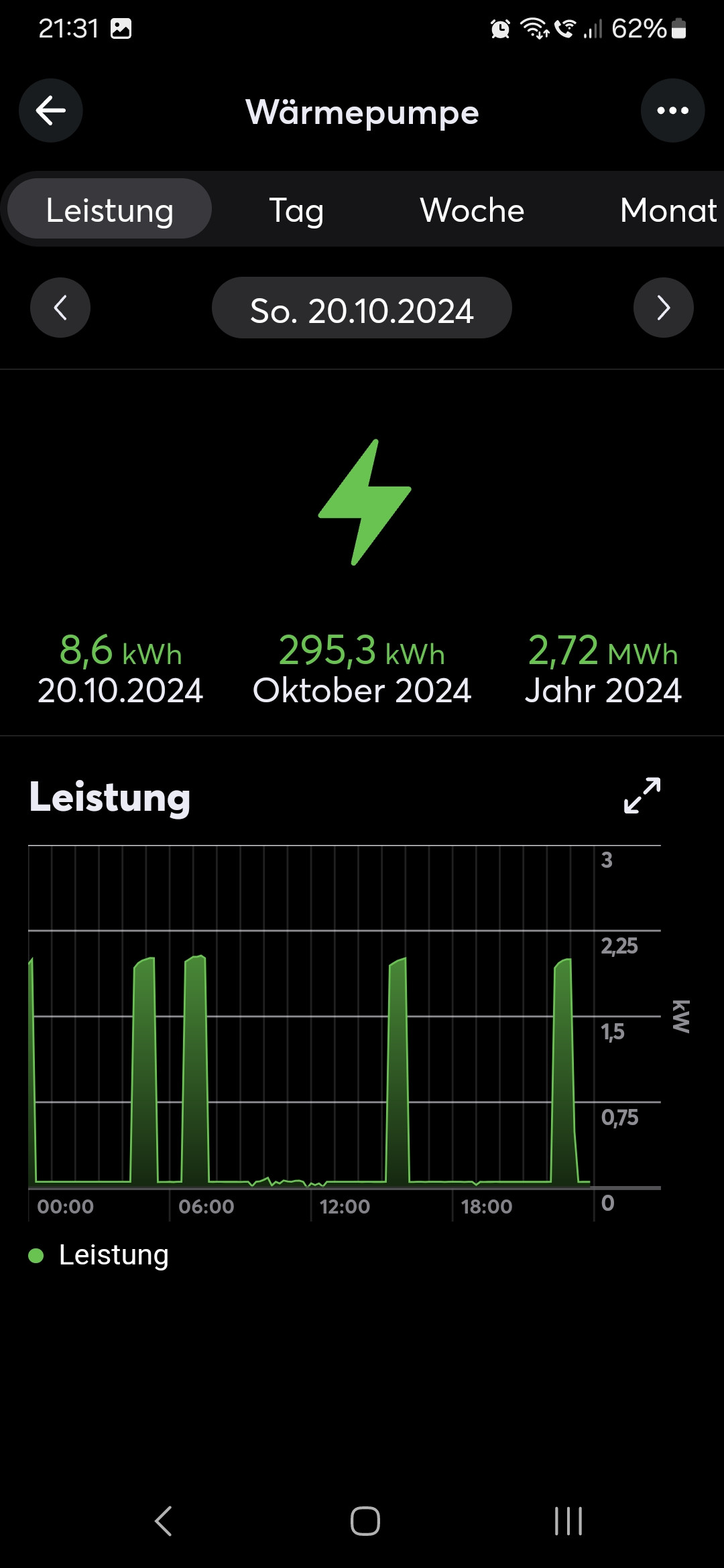Go to the previous day

click(x=60, y=308)
